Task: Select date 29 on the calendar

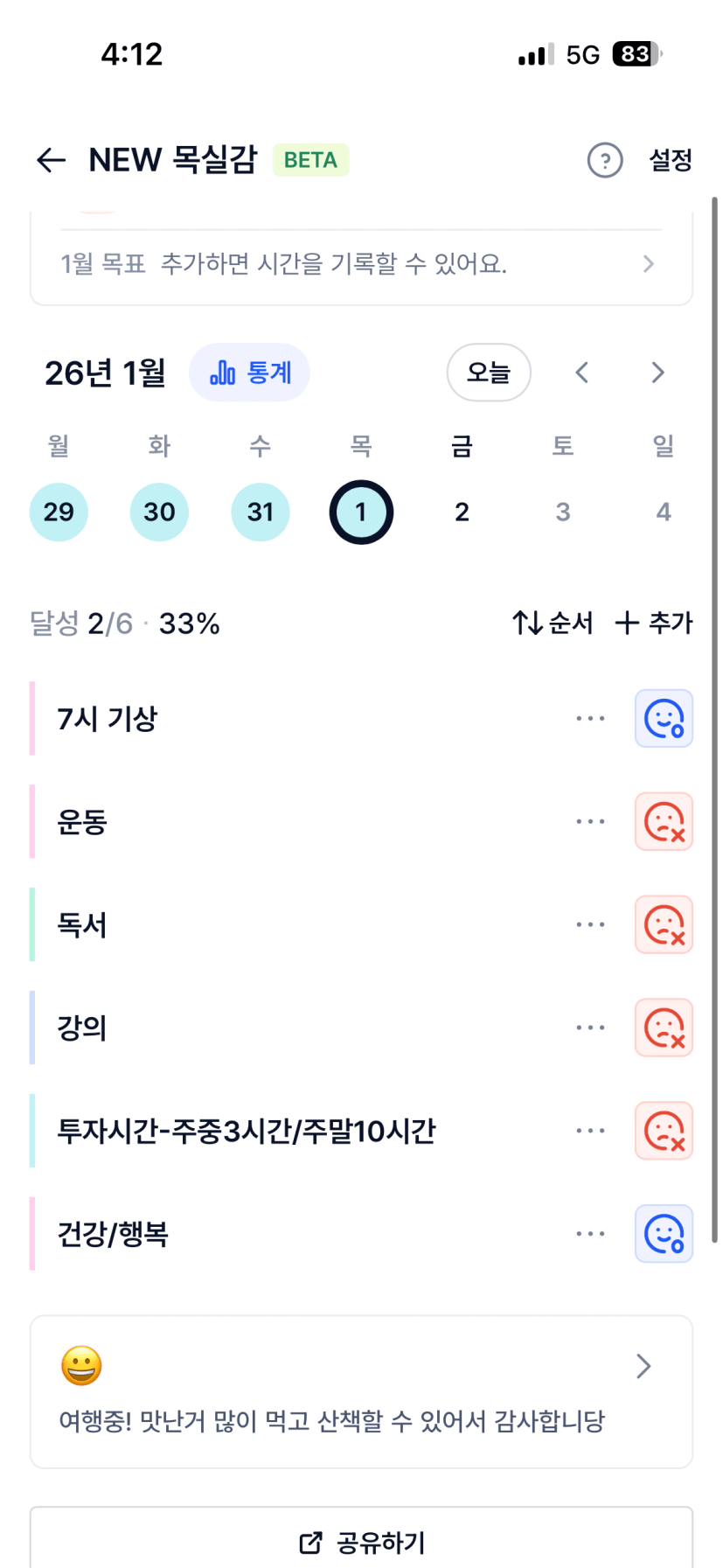Action: (59, 512)
